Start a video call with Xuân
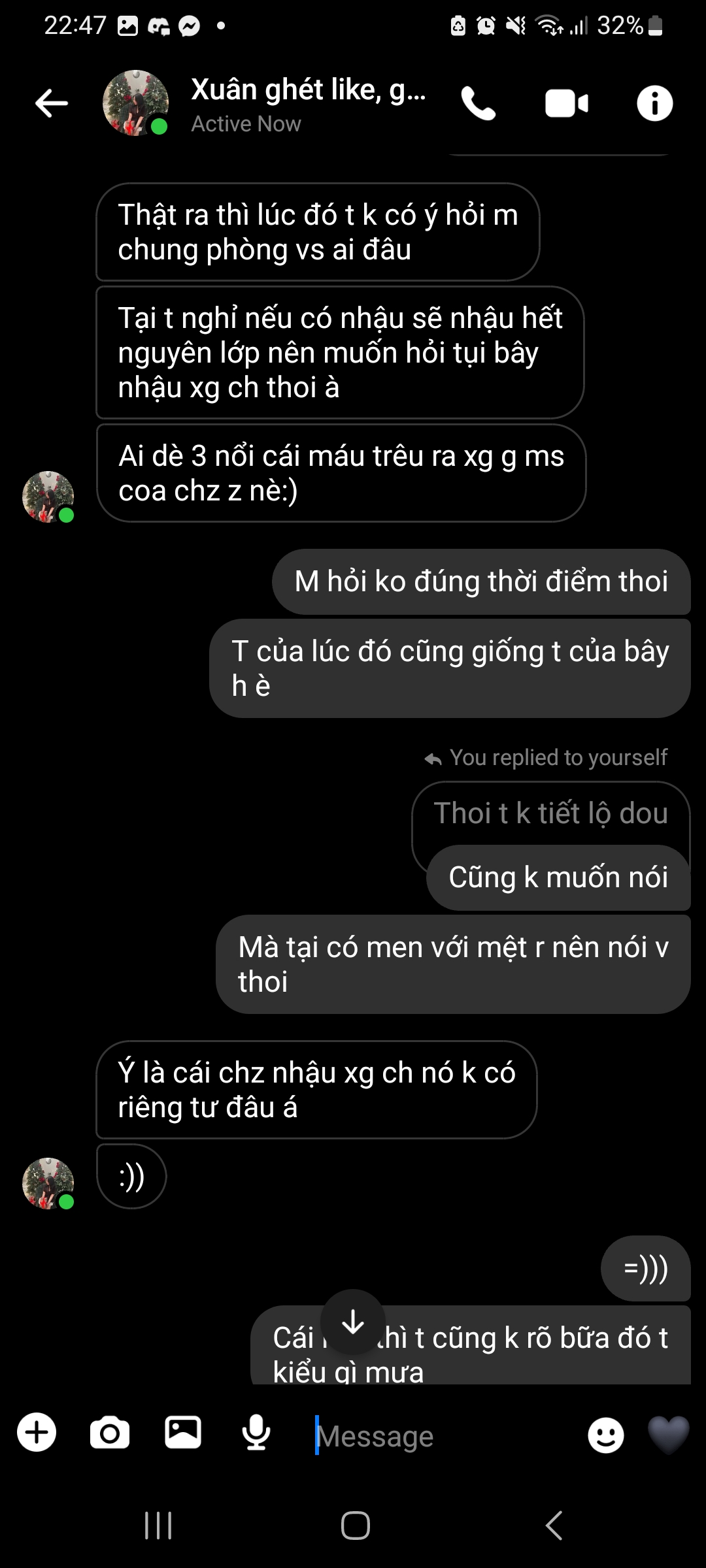This screenshot has height=1568, width=706. pos(566,103)
